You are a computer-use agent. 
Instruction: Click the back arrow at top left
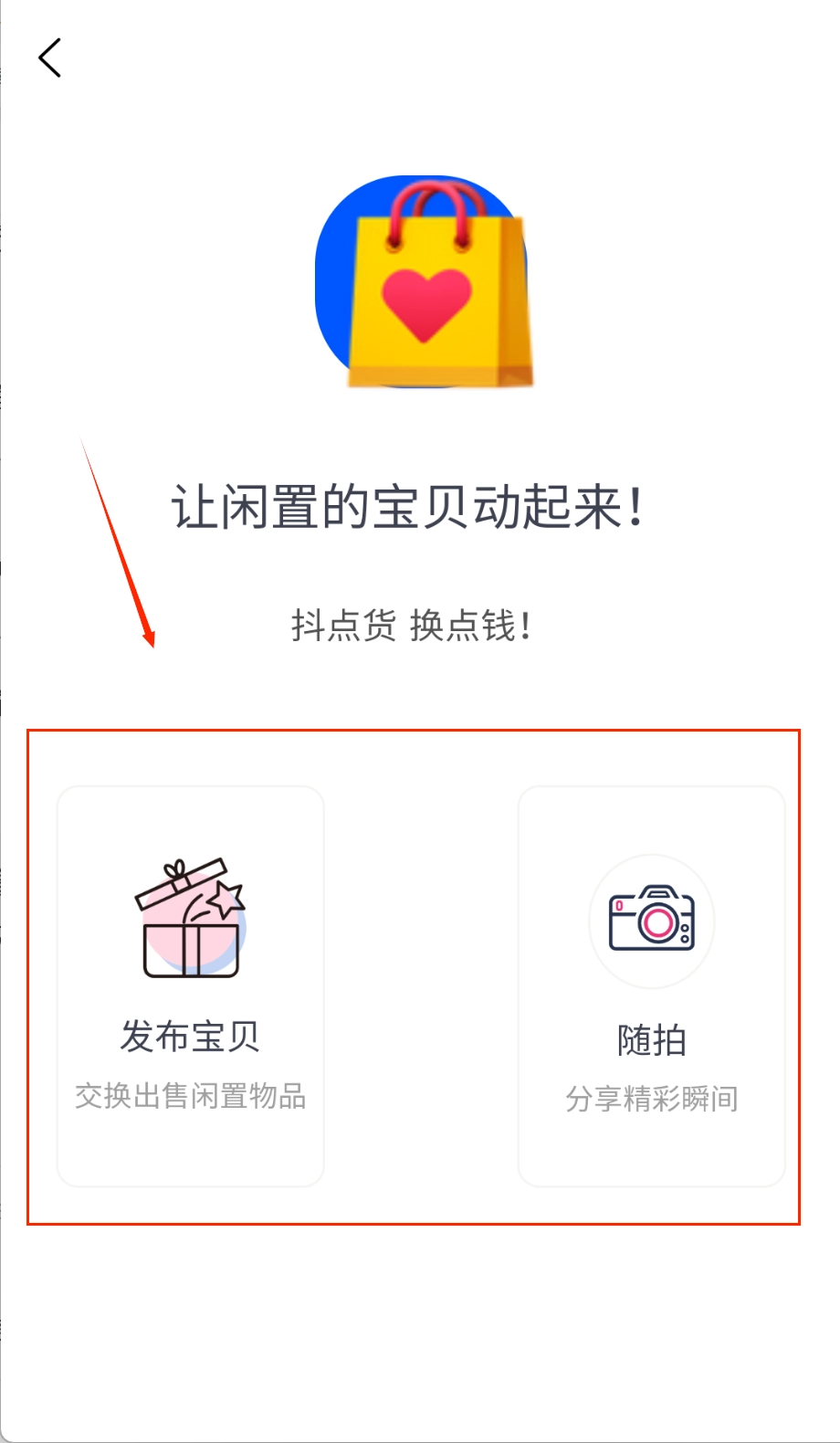click(x=50, y=57)
